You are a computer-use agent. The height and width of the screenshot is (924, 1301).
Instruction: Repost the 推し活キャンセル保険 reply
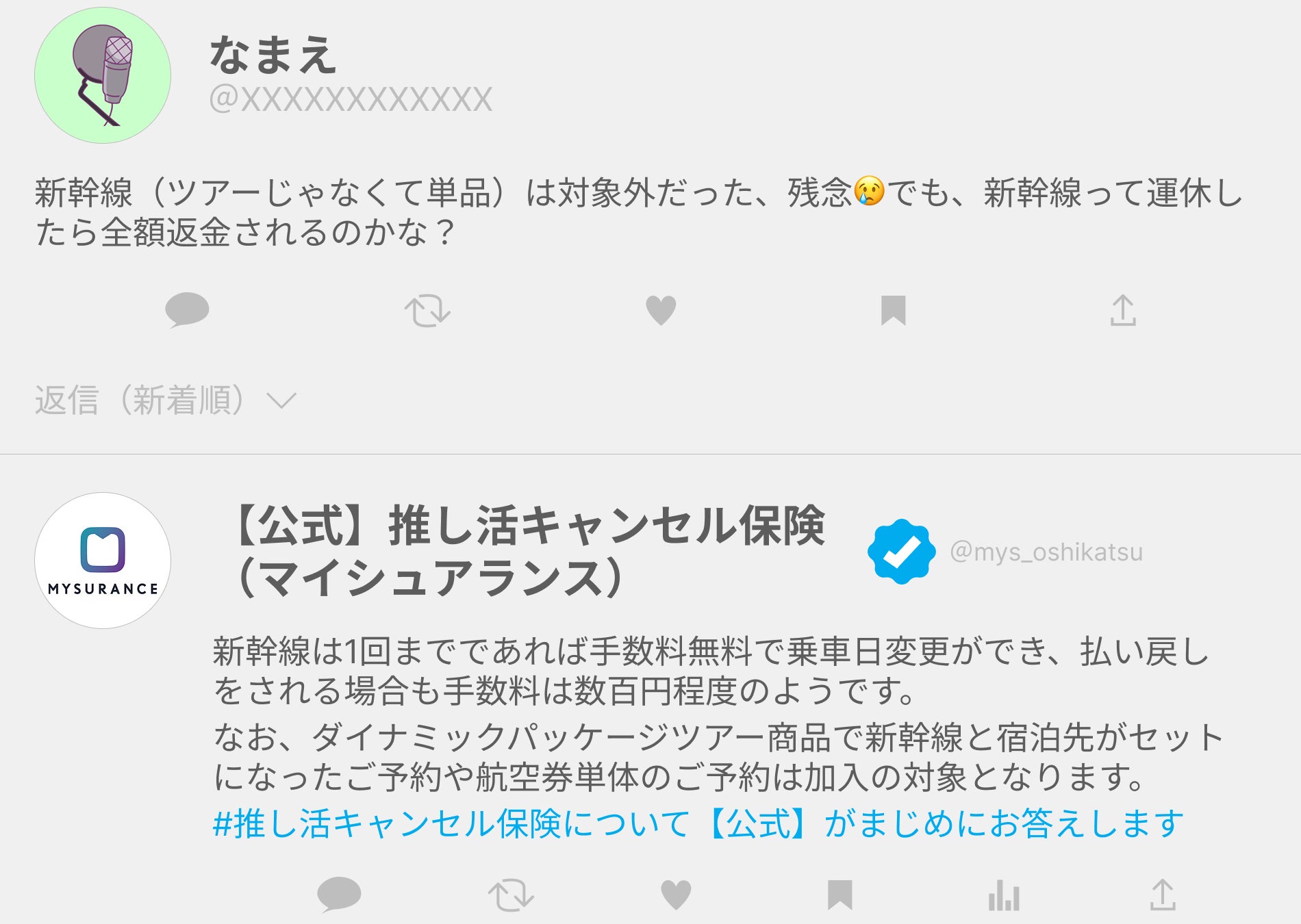pyautogui.click(x=510, y=895)
